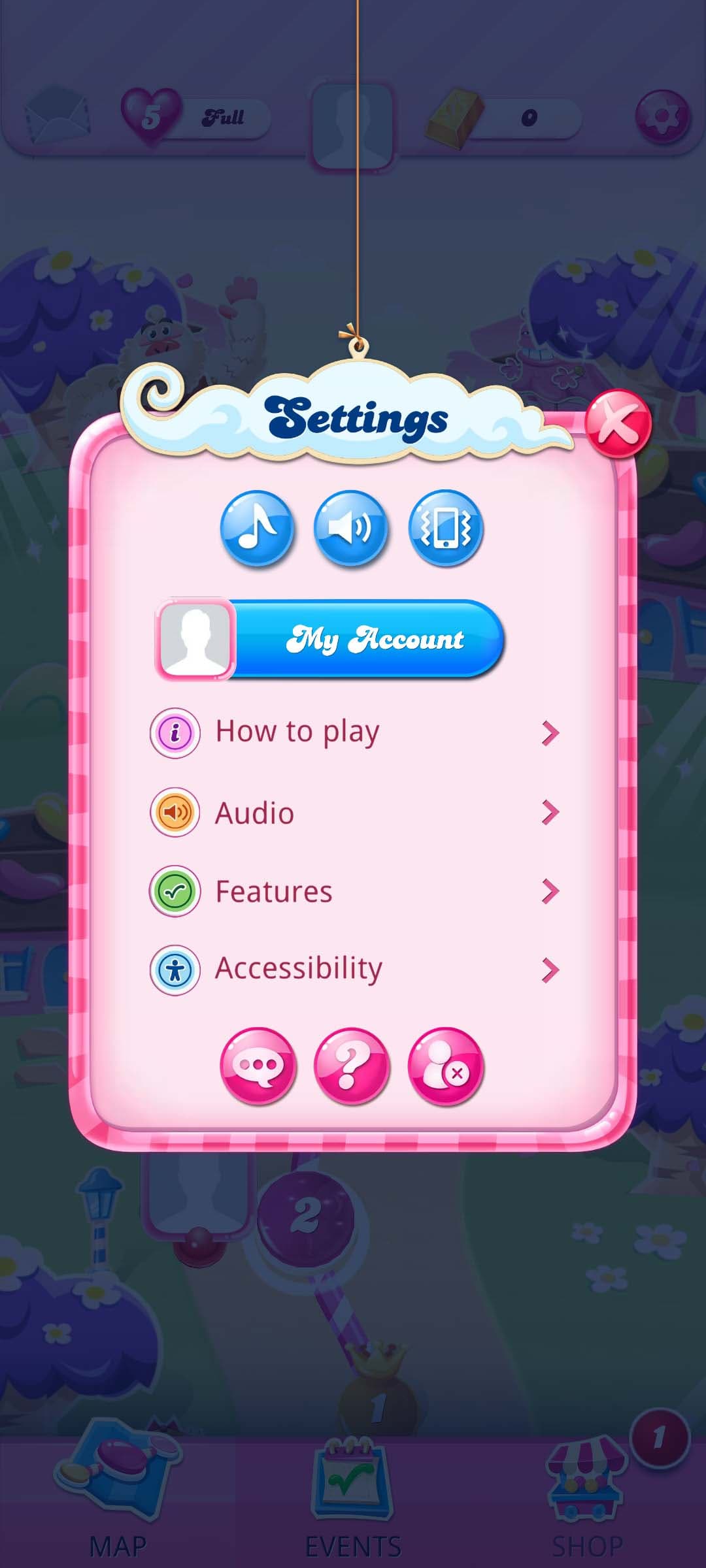Toggle the sound effects speaker button
Image resolution: width=706 pixels, height=1568 pixels.
pos(351,527)
